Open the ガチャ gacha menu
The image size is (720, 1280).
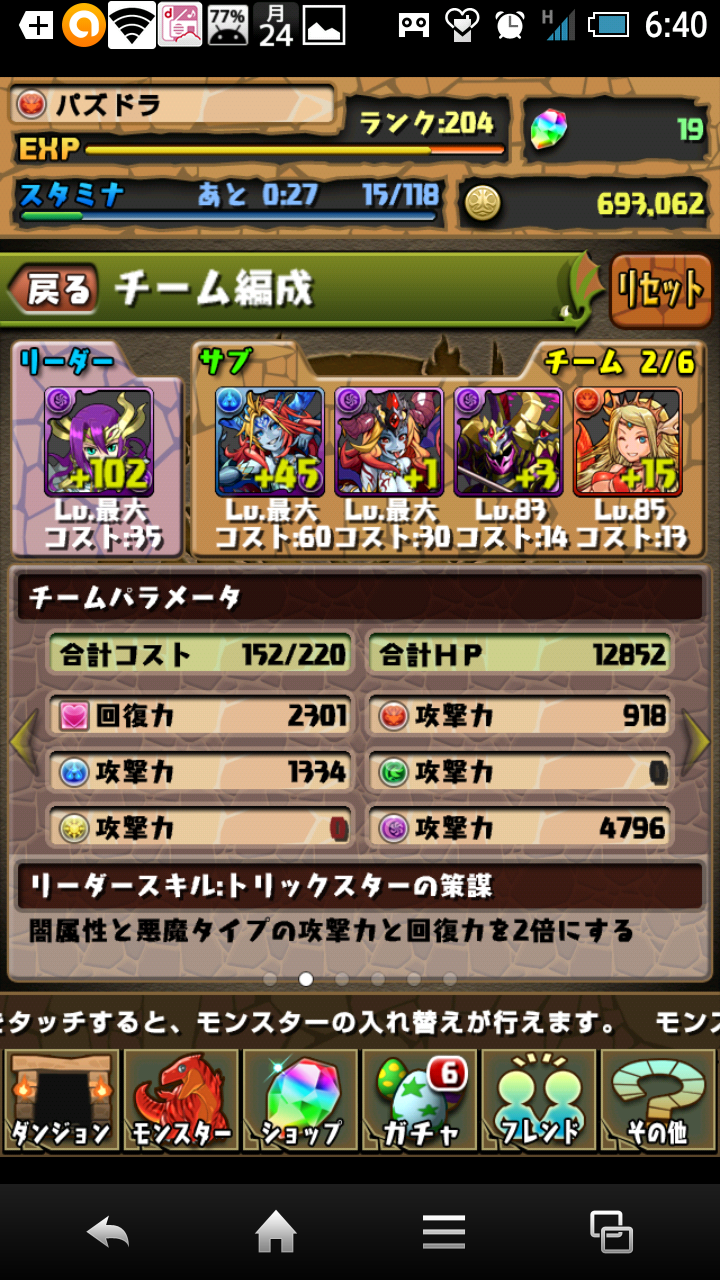pyautogui.click(x=420, y=1101)
